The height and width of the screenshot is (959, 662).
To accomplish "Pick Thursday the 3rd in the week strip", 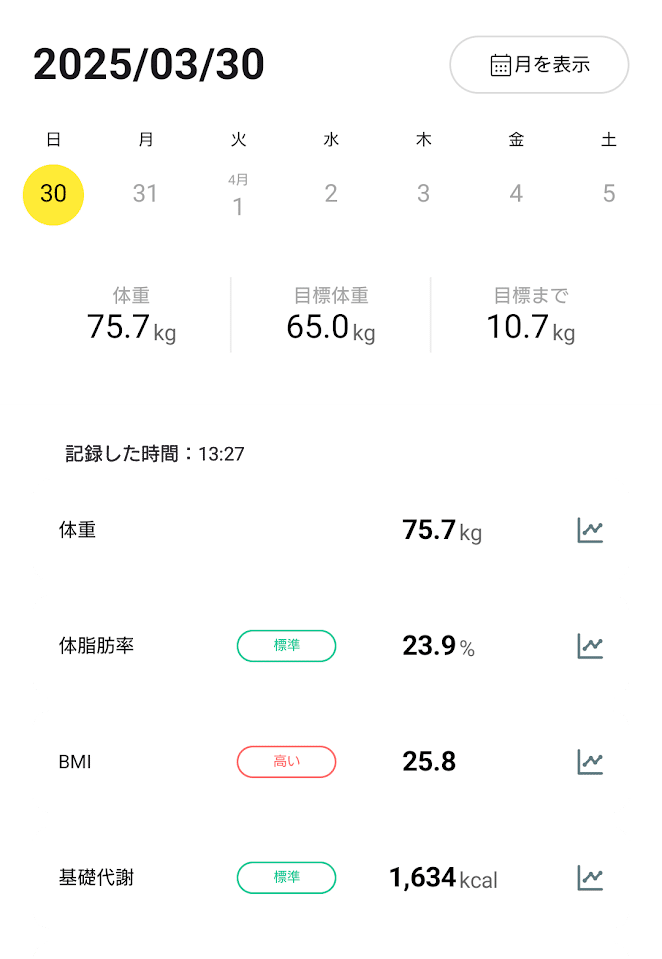I will 424,194.
